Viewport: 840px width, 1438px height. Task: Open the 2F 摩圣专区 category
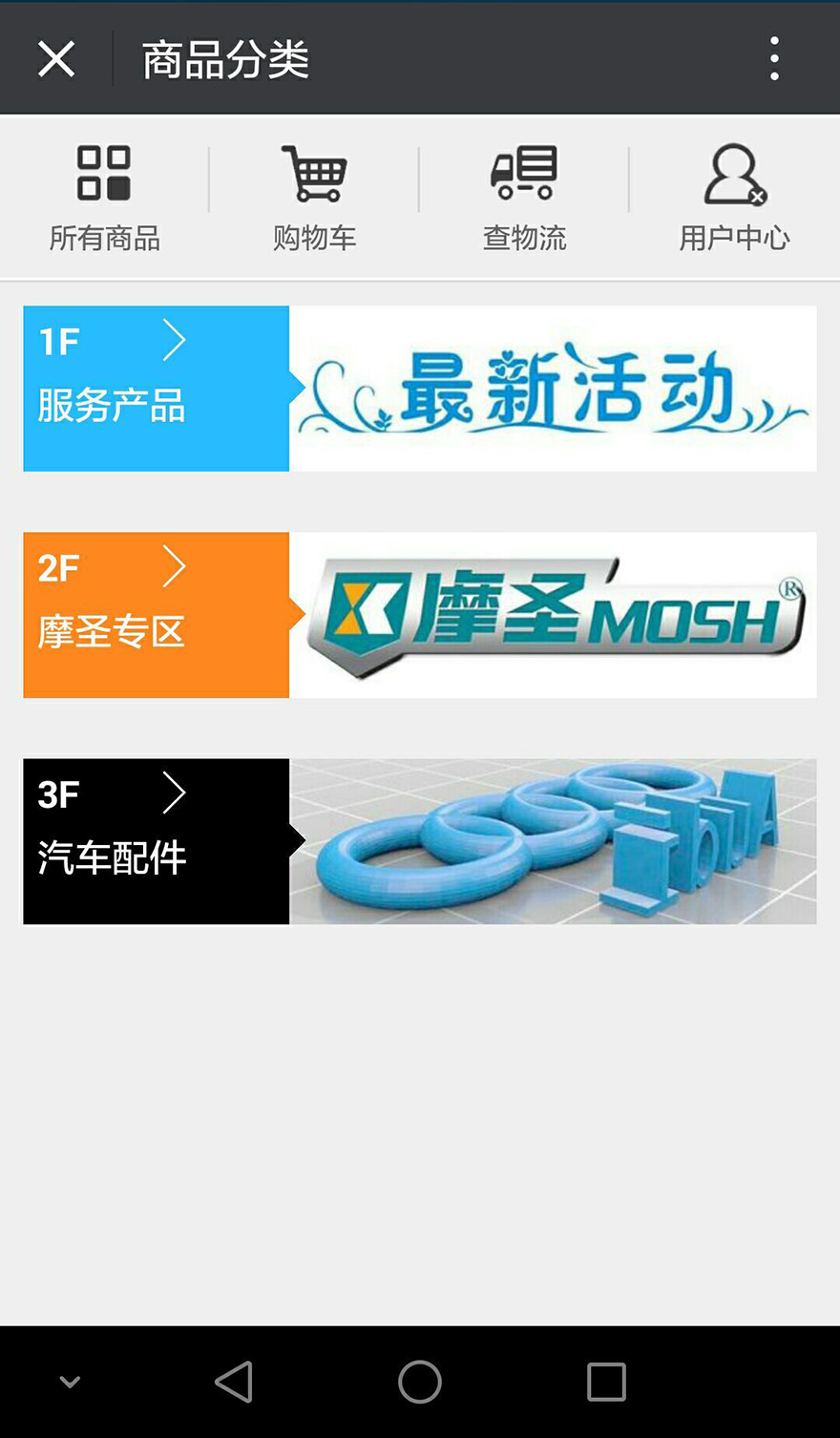pyautogui.click(x=156, y=614)
